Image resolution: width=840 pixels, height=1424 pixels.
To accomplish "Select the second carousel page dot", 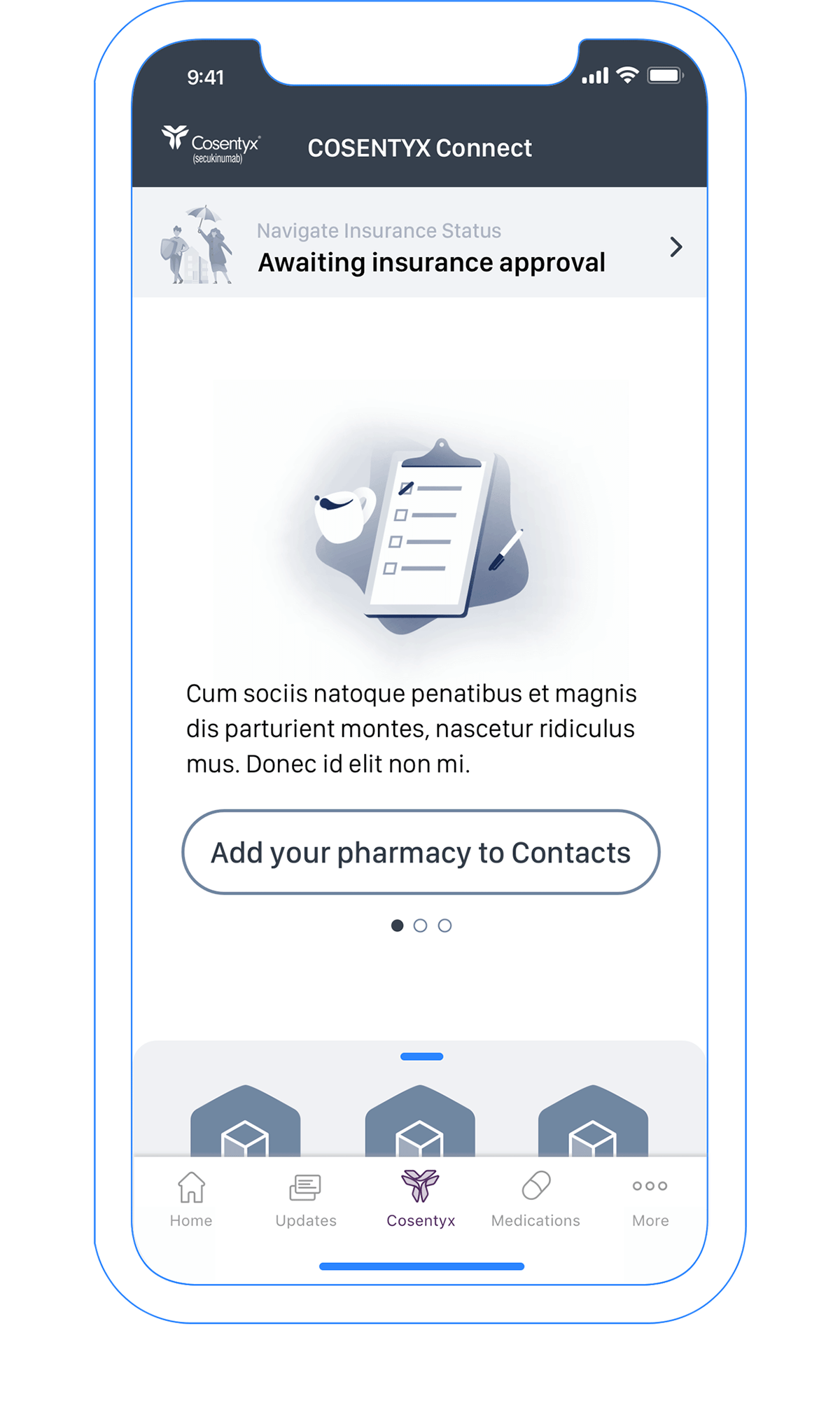I will click(420, 926).
